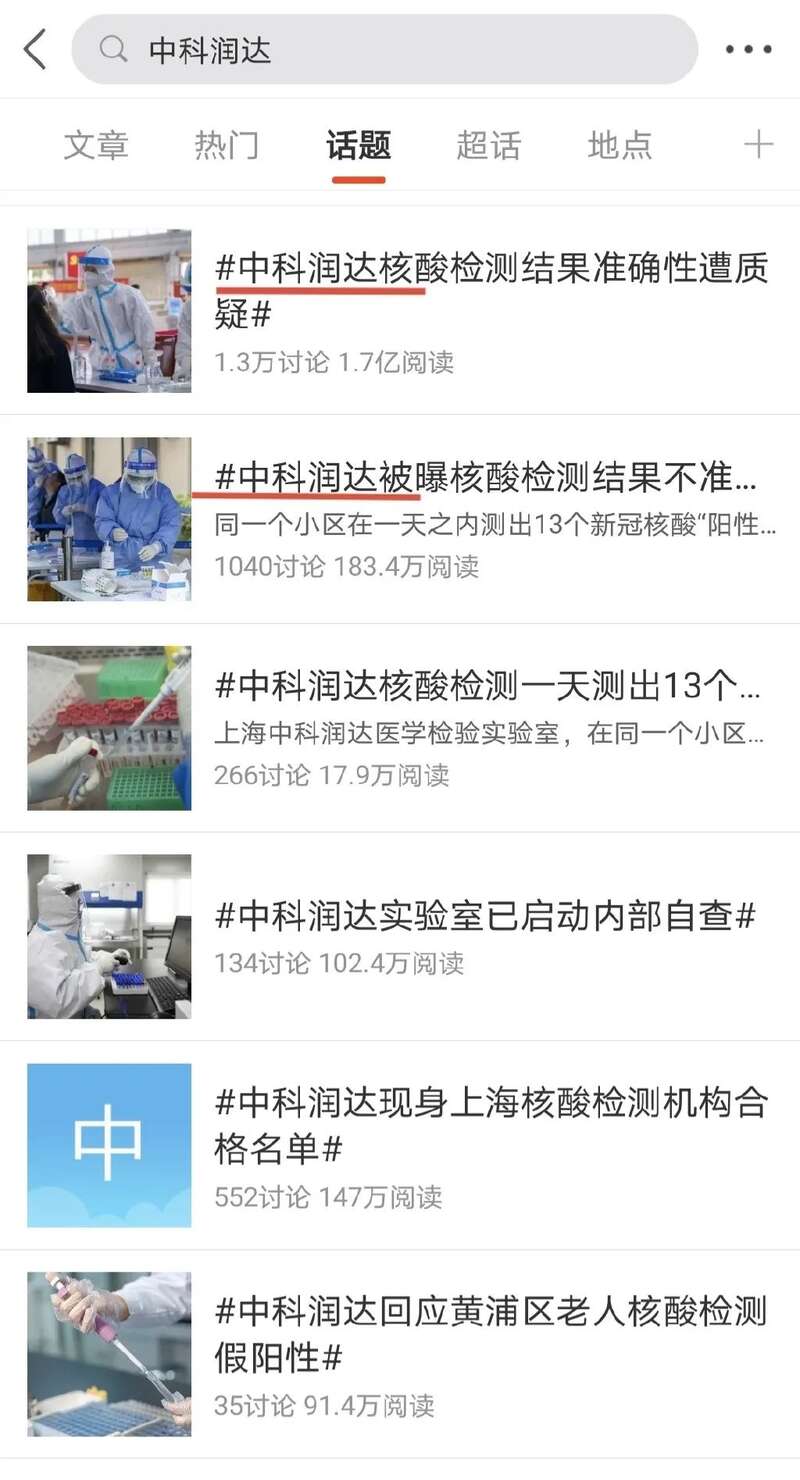The height and width of the screenshot is (1480, 800).
Task: Switch to the 文章 tab
Action: click(96, 146)
